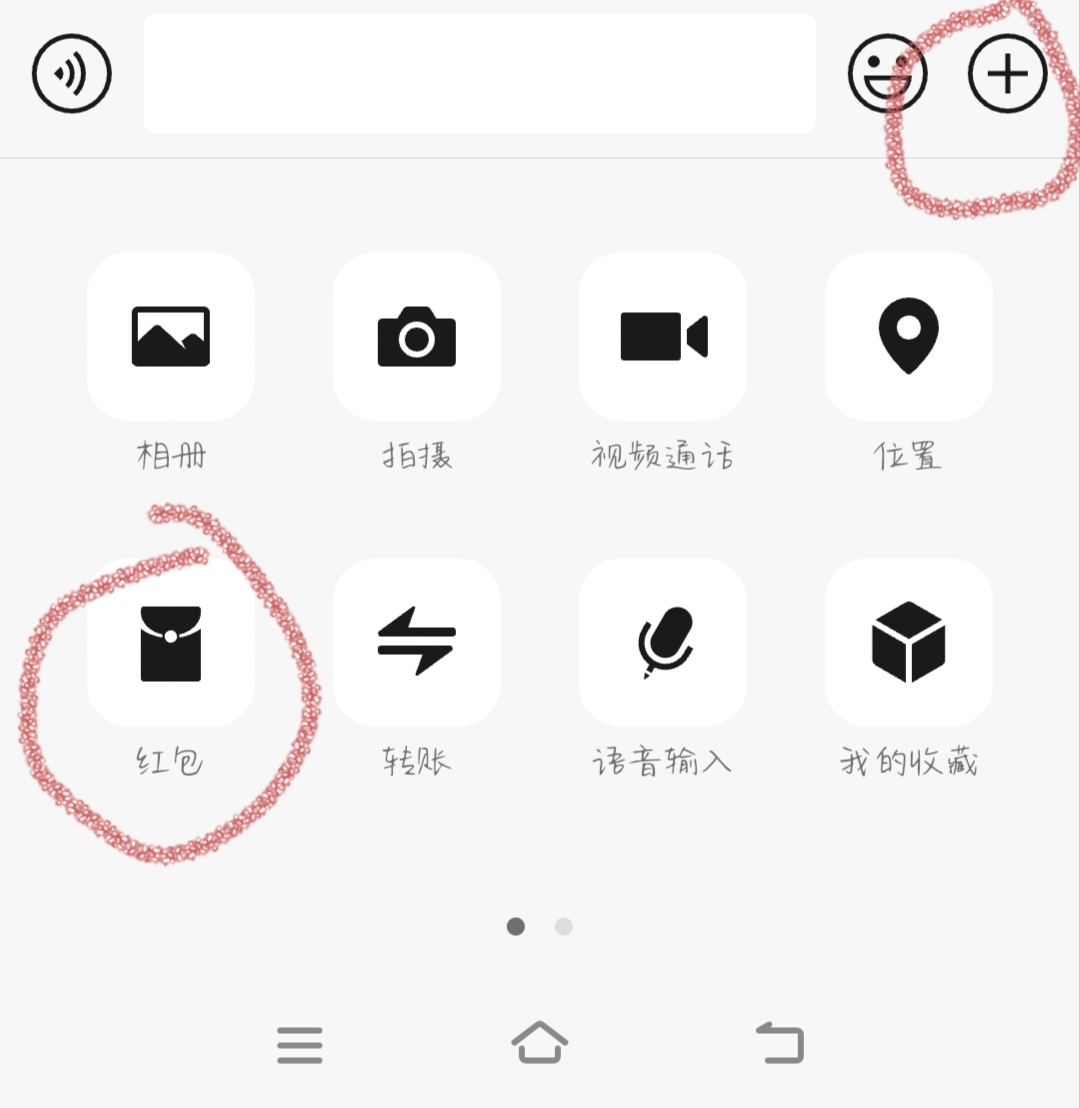The image size is (1080, 1108).
Task: Launch 拍摄 camera
Action: click(416, 337)
